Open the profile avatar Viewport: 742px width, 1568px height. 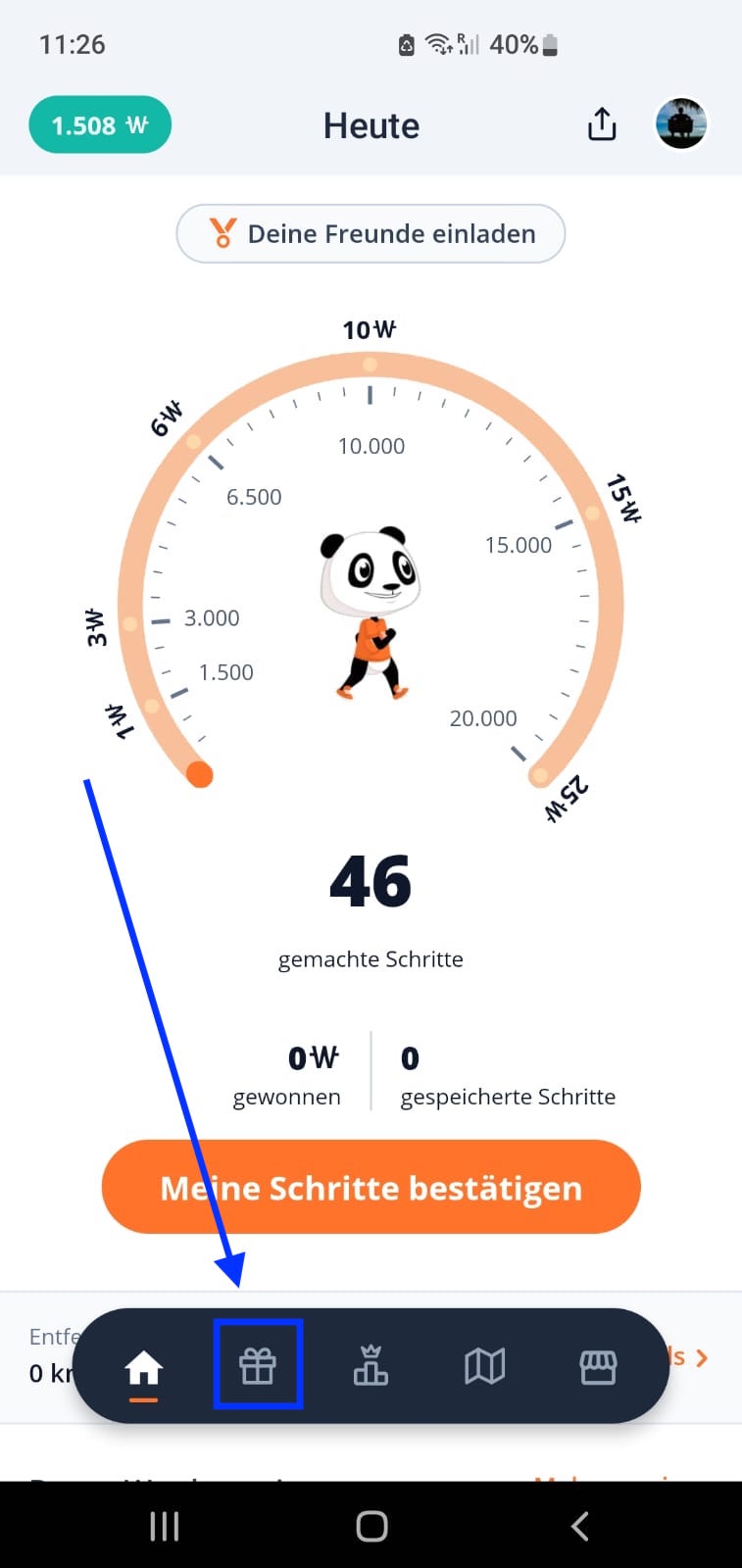click(681, 124)
